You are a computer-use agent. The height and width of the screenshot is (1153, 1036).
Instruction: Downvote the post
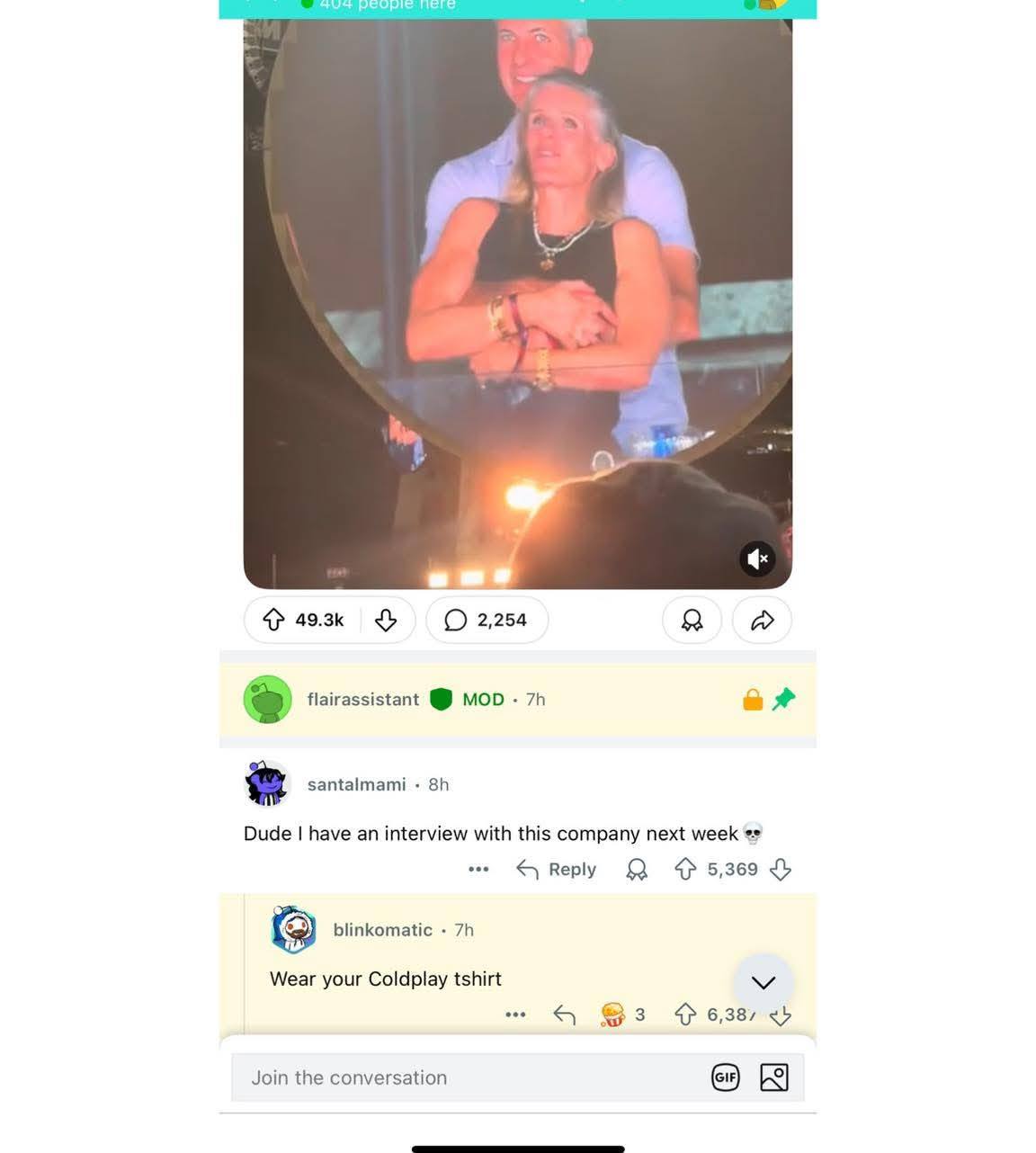click(386, 620)
